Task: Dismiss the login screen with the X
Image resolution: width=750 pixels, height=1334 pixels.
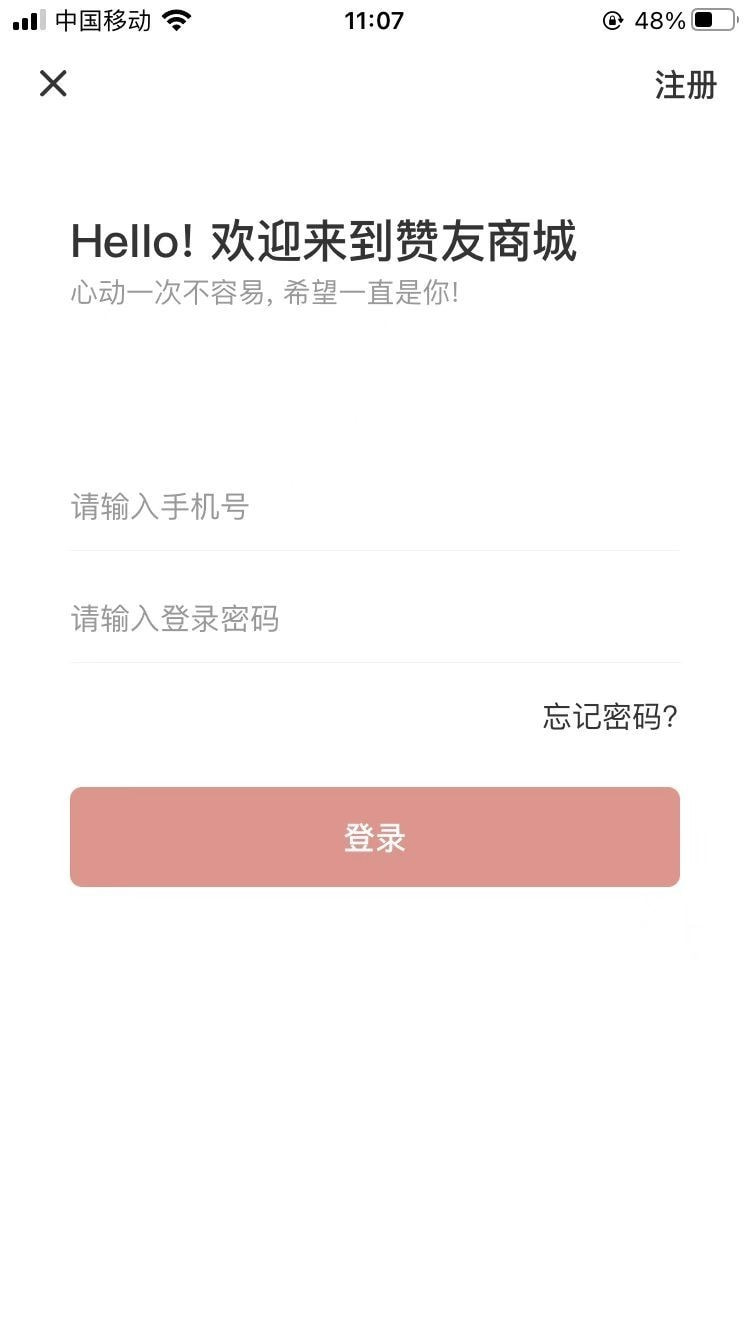Action: 52,84
